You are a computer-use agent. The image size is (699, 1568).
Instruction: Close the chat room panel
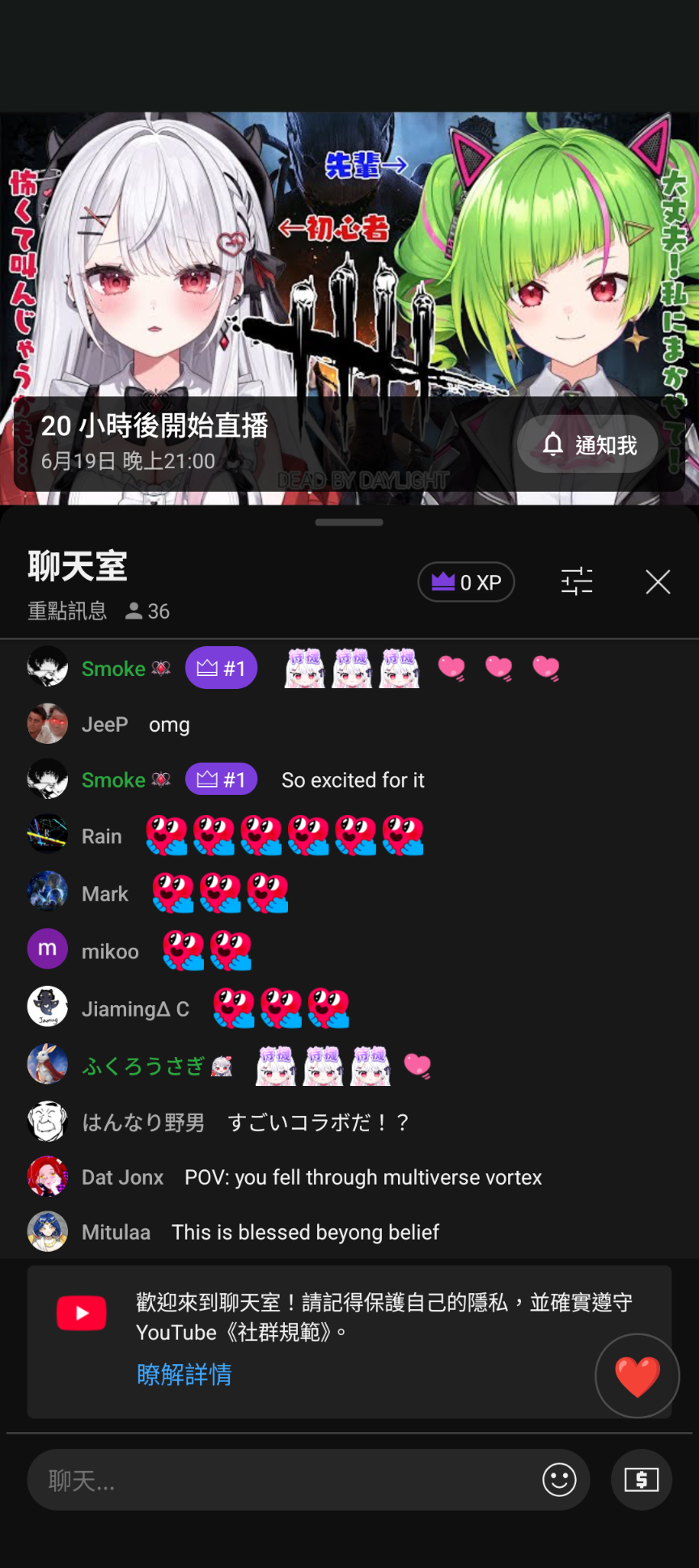click(658, 581)
